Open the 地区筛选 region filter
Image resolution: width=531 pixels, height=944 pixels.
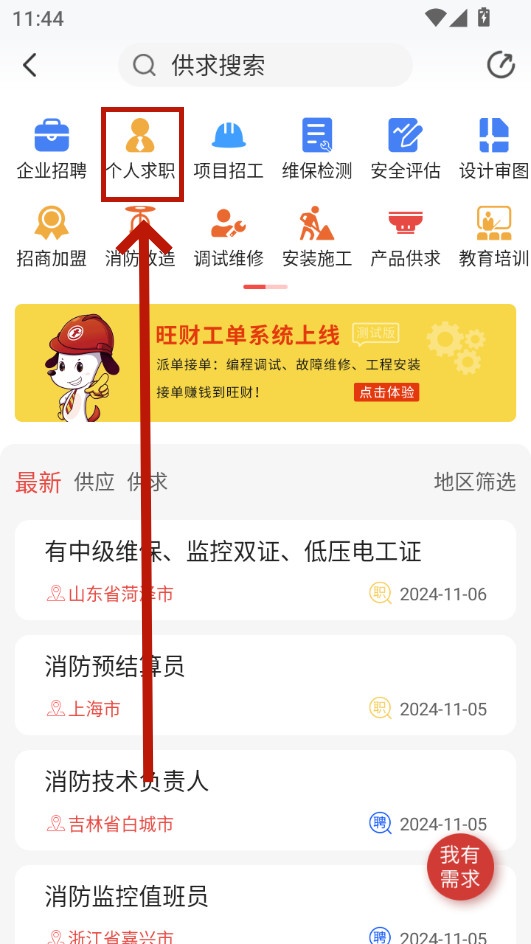pyautogui.click(x=475, y=482)
